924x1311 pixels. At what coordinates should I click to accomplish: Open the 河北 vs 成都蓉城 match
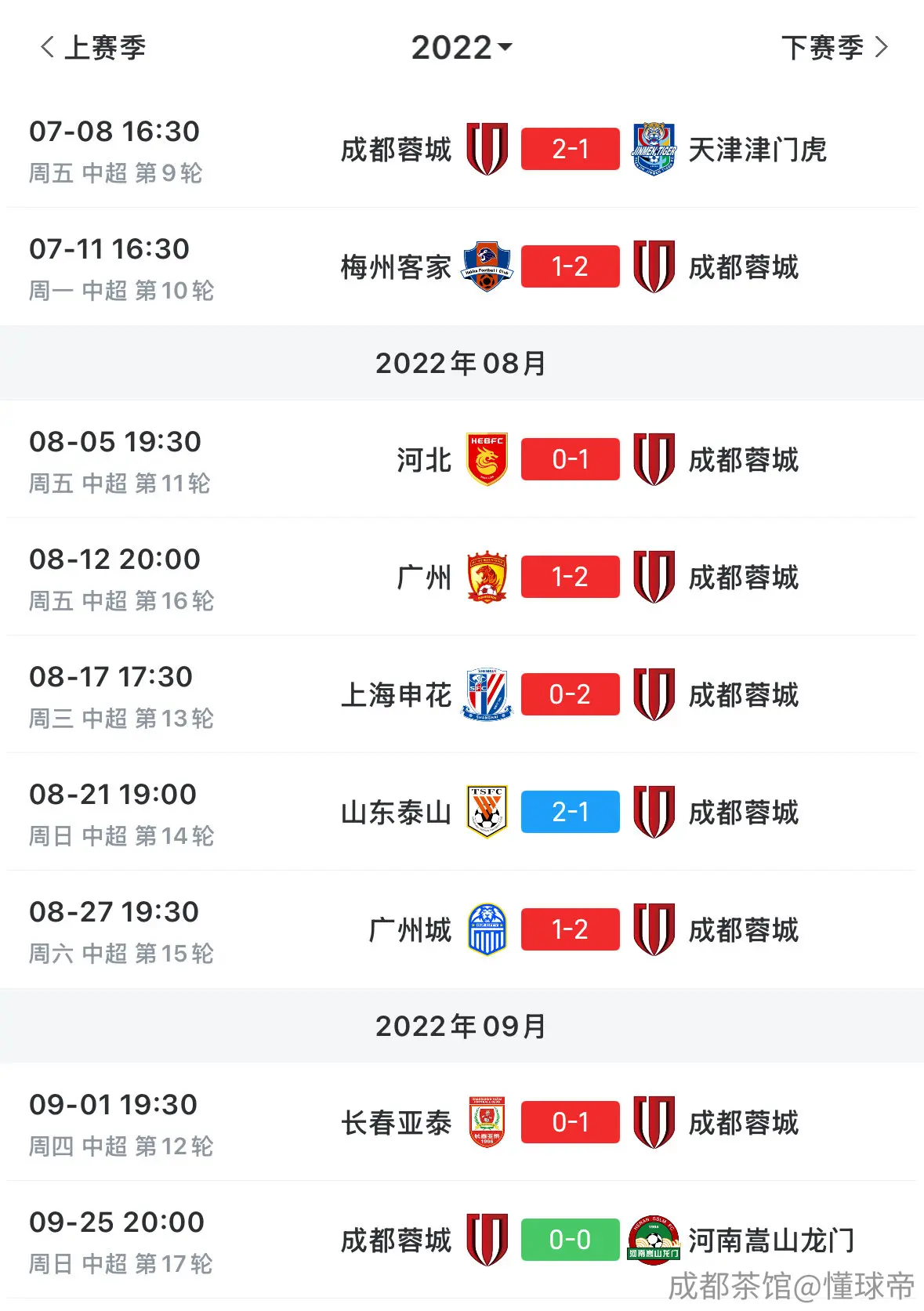(x=462, y=459)
